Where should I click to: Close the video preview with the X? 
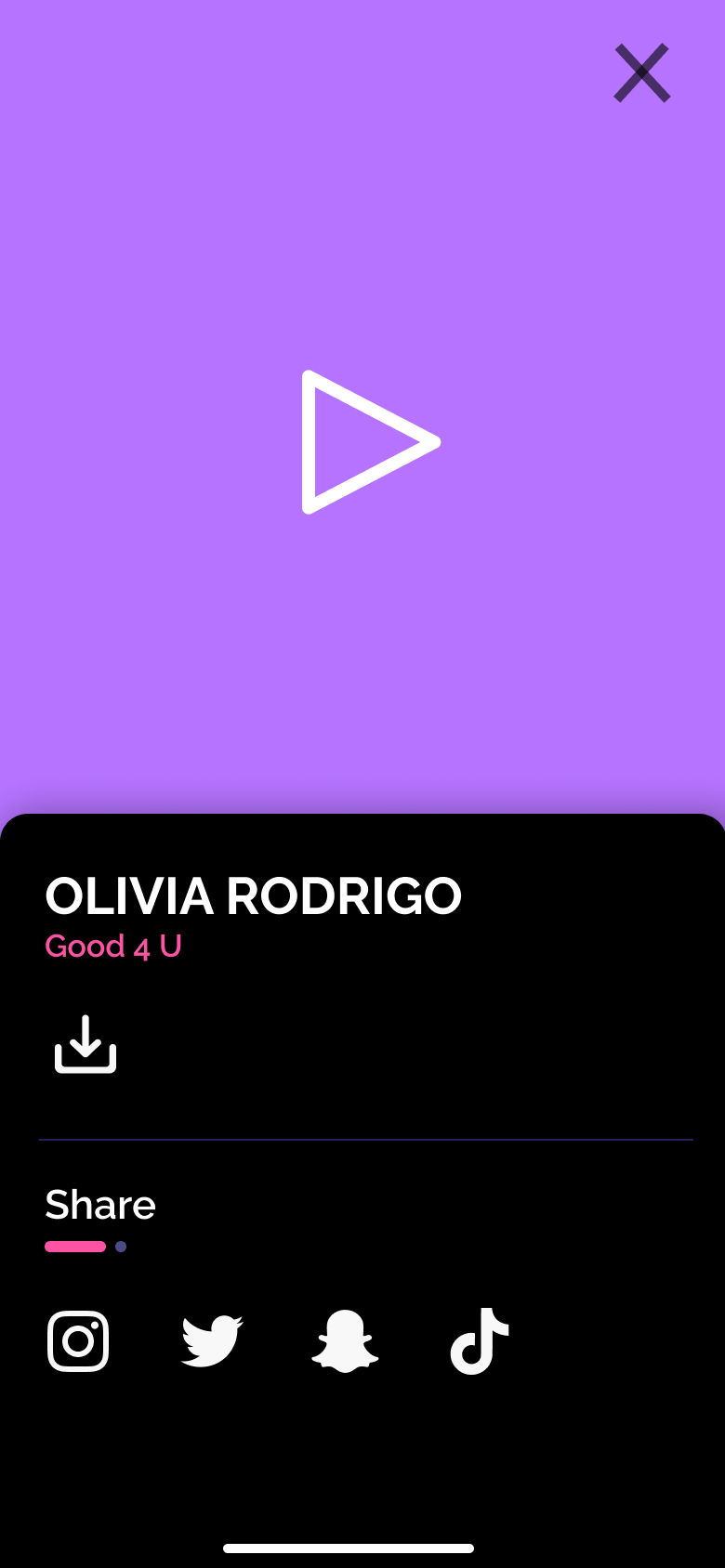coord(642,72)
